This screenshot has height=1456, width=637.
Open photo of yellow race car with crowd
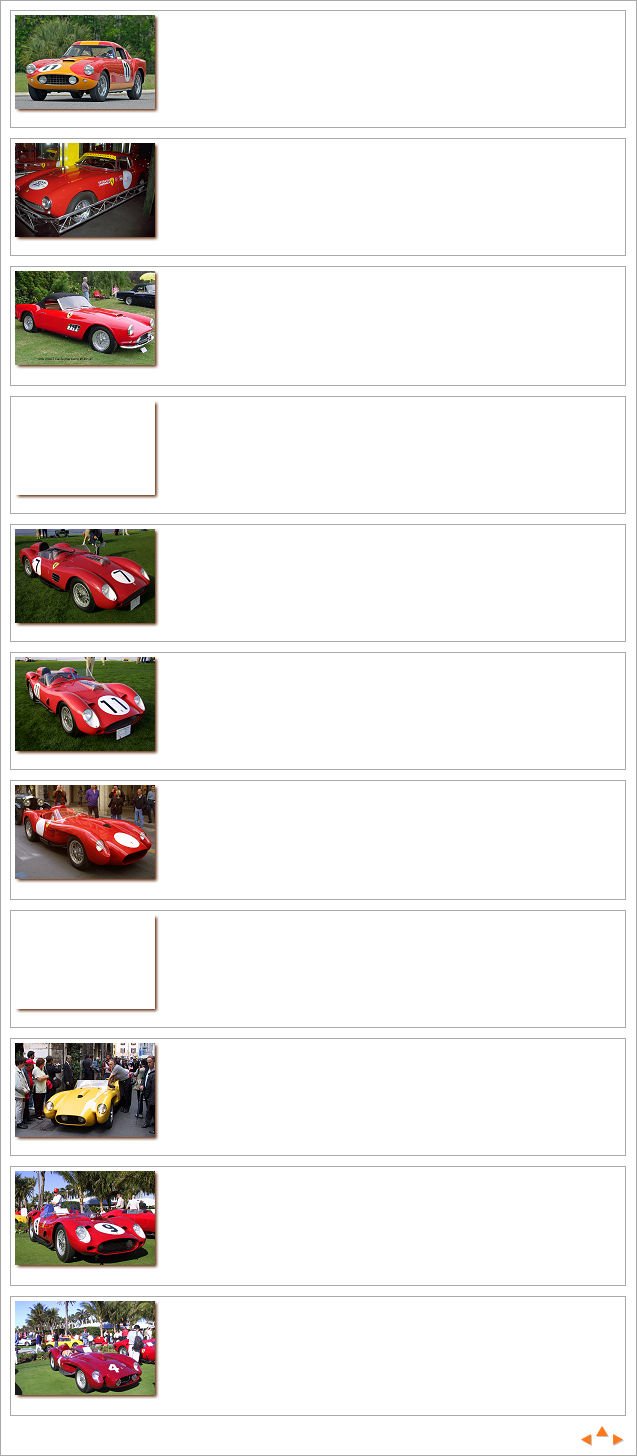pos(85,1090)
